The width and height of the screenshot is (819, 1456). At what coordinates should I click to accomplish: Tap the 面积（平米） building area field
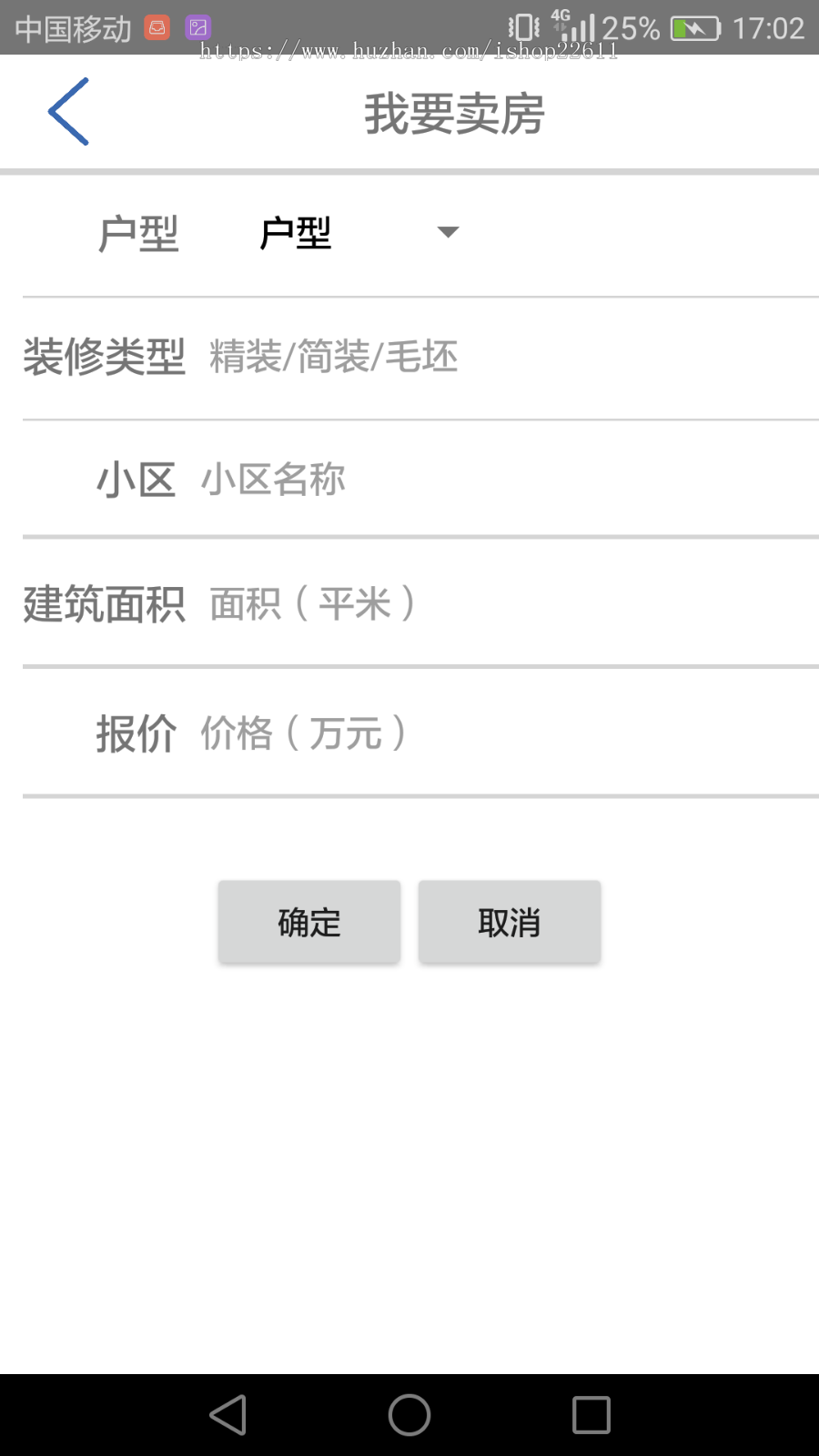(x=312, y=603)
